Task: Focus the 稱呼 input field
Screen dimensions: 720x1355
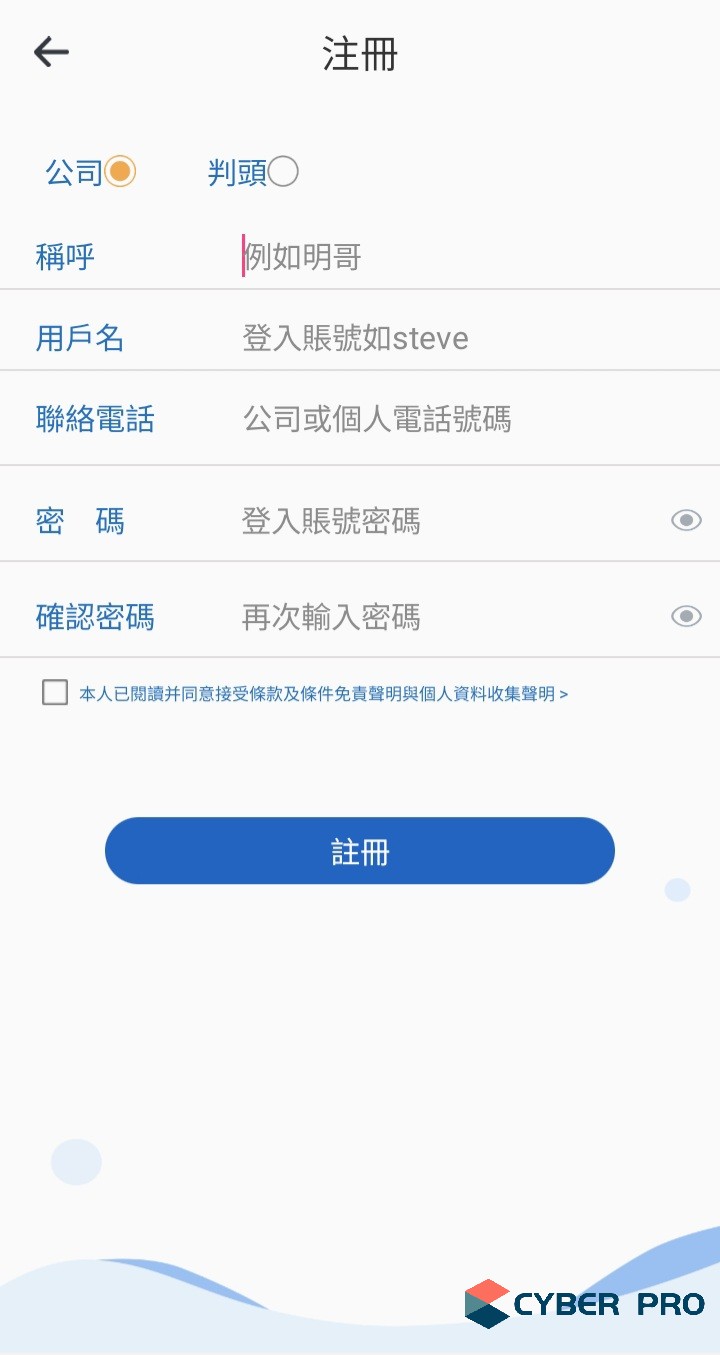Action: (450, 257)
